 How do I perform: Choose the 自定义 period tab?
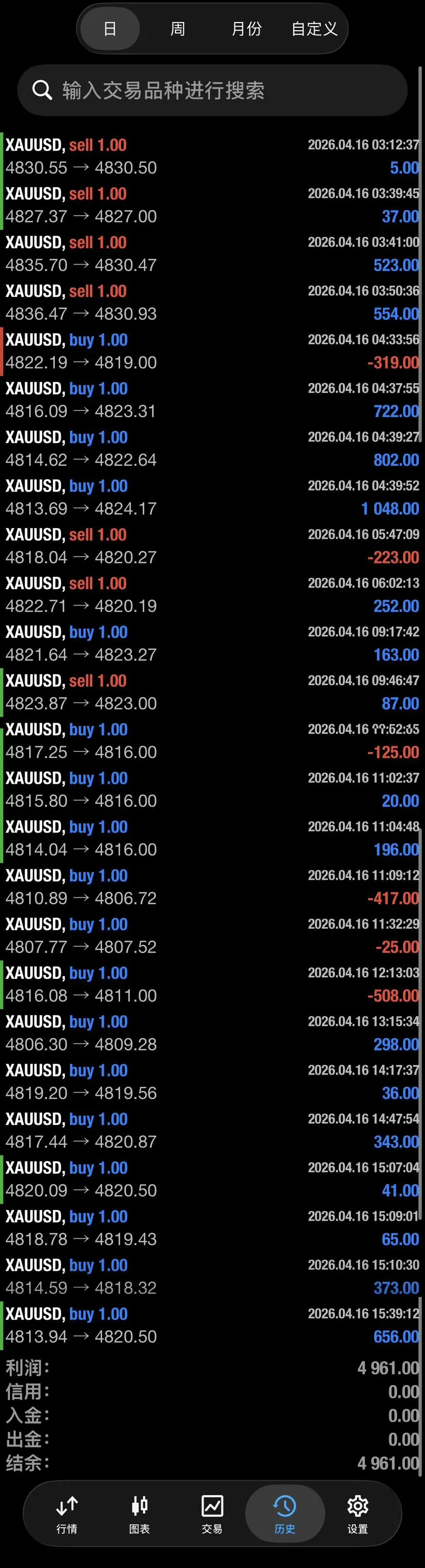pos(314,29)
